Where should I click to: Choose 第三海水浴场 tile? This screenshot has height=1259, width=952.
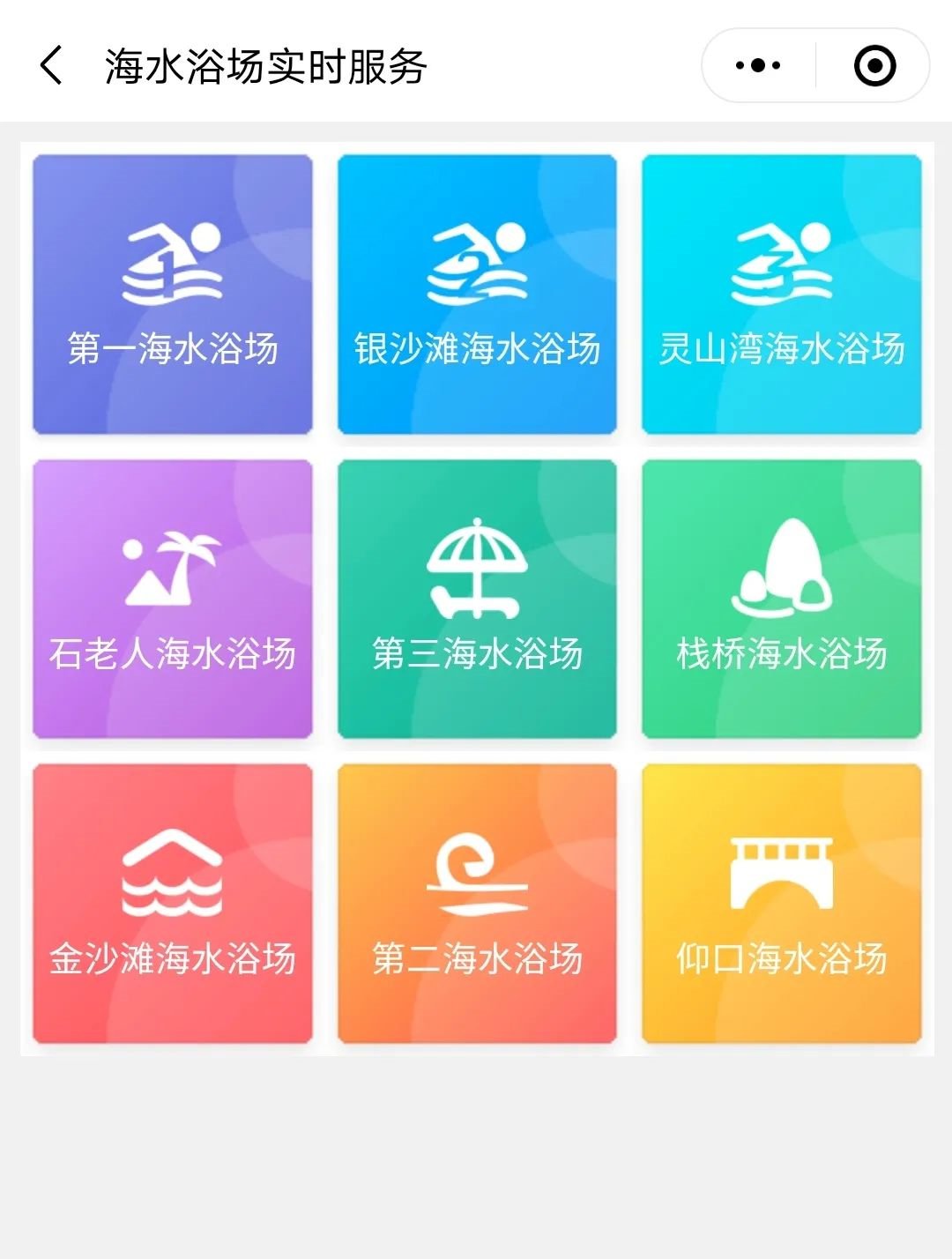point(477,600)
